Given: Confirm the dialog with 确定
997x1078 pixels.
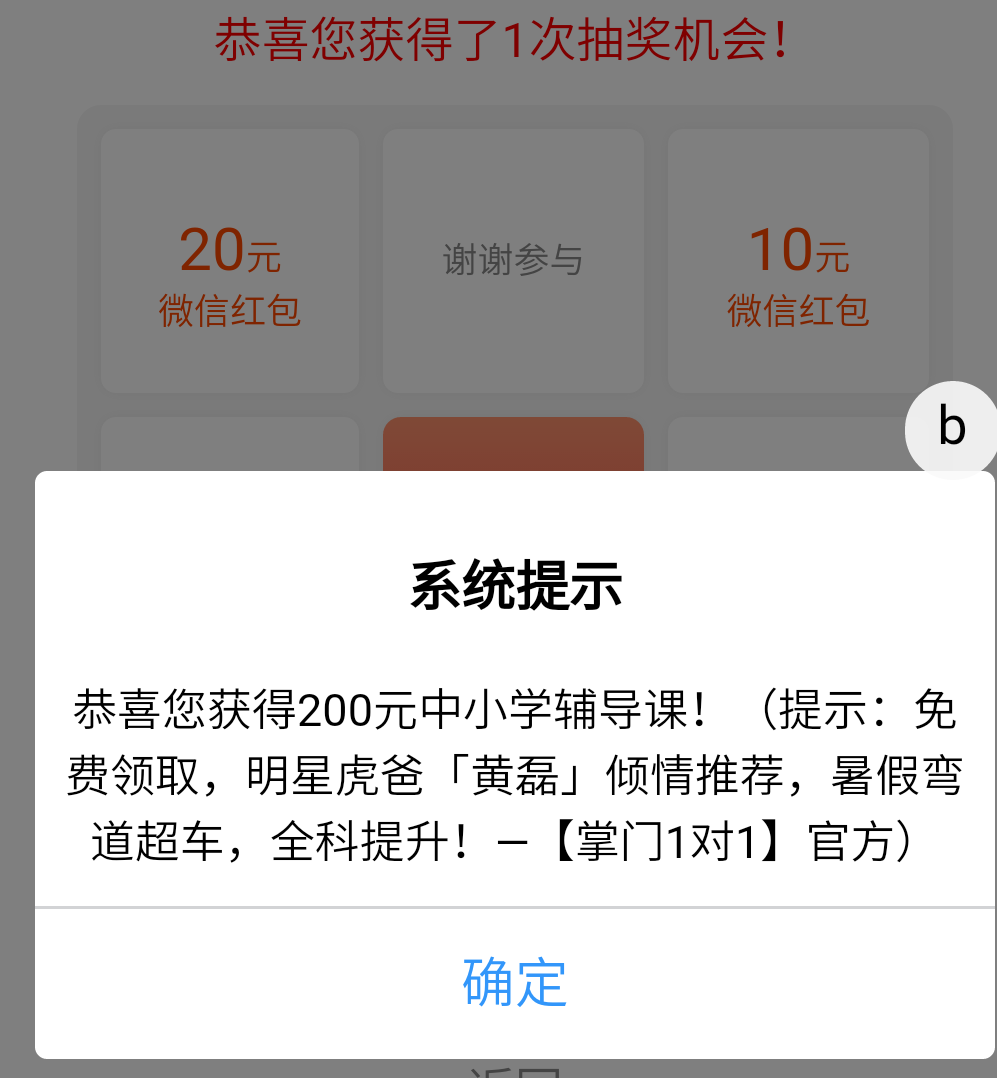Looking at the screenshot, I should coord(514,982).
